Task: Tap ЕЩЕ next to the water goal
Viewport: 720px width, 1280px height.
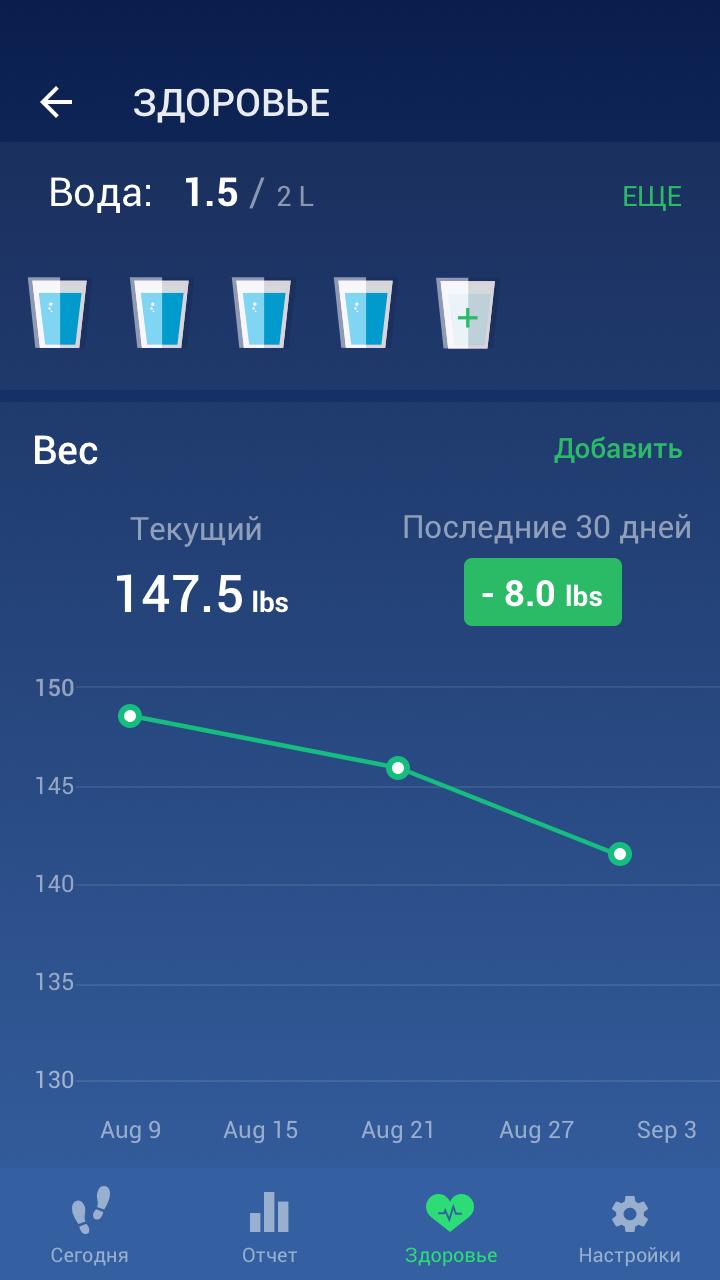Action: 651,196
